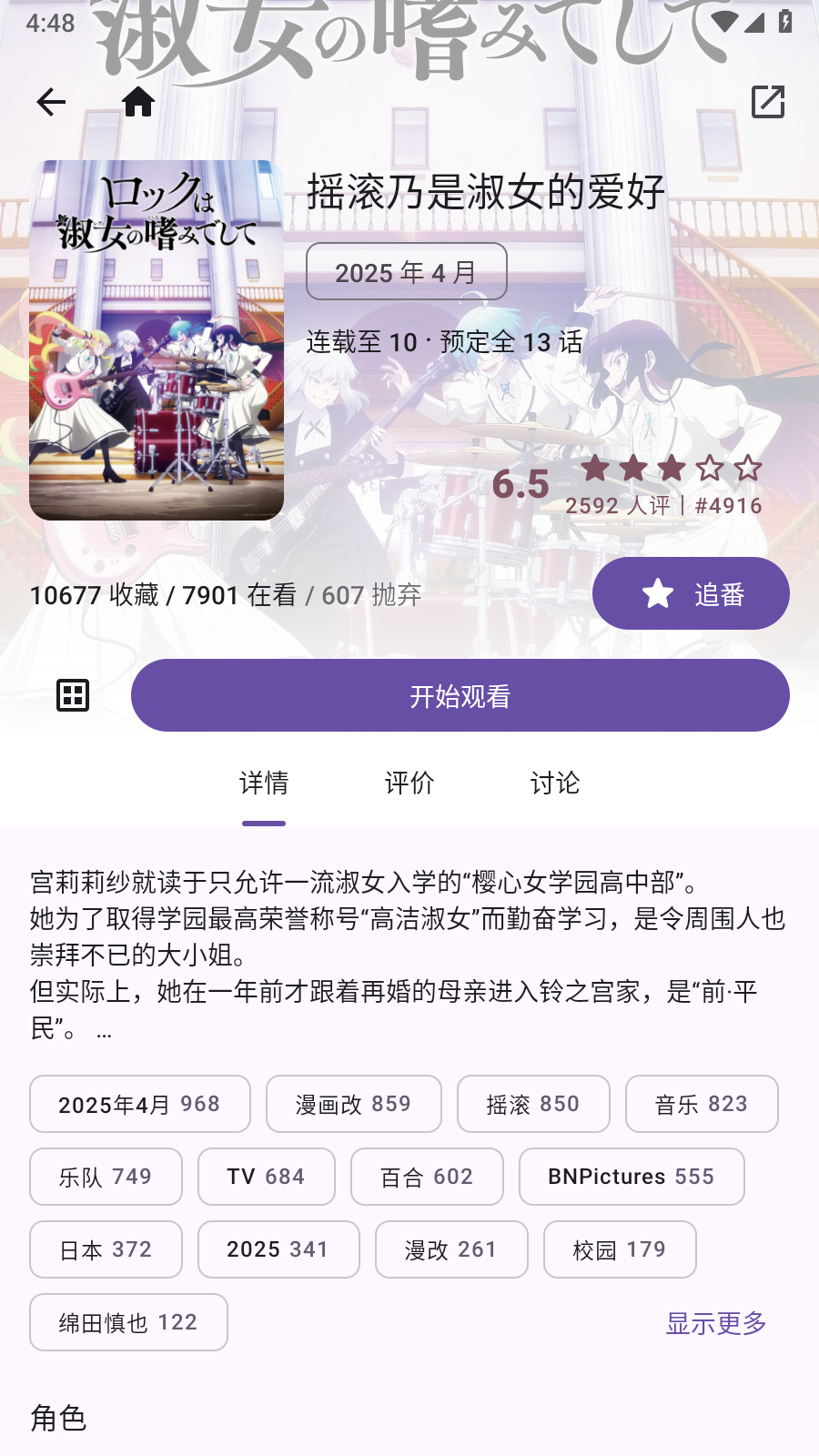Go back to the previous page
The image size is (819, 1456).
pyautogui.click(x=51, y=102)
